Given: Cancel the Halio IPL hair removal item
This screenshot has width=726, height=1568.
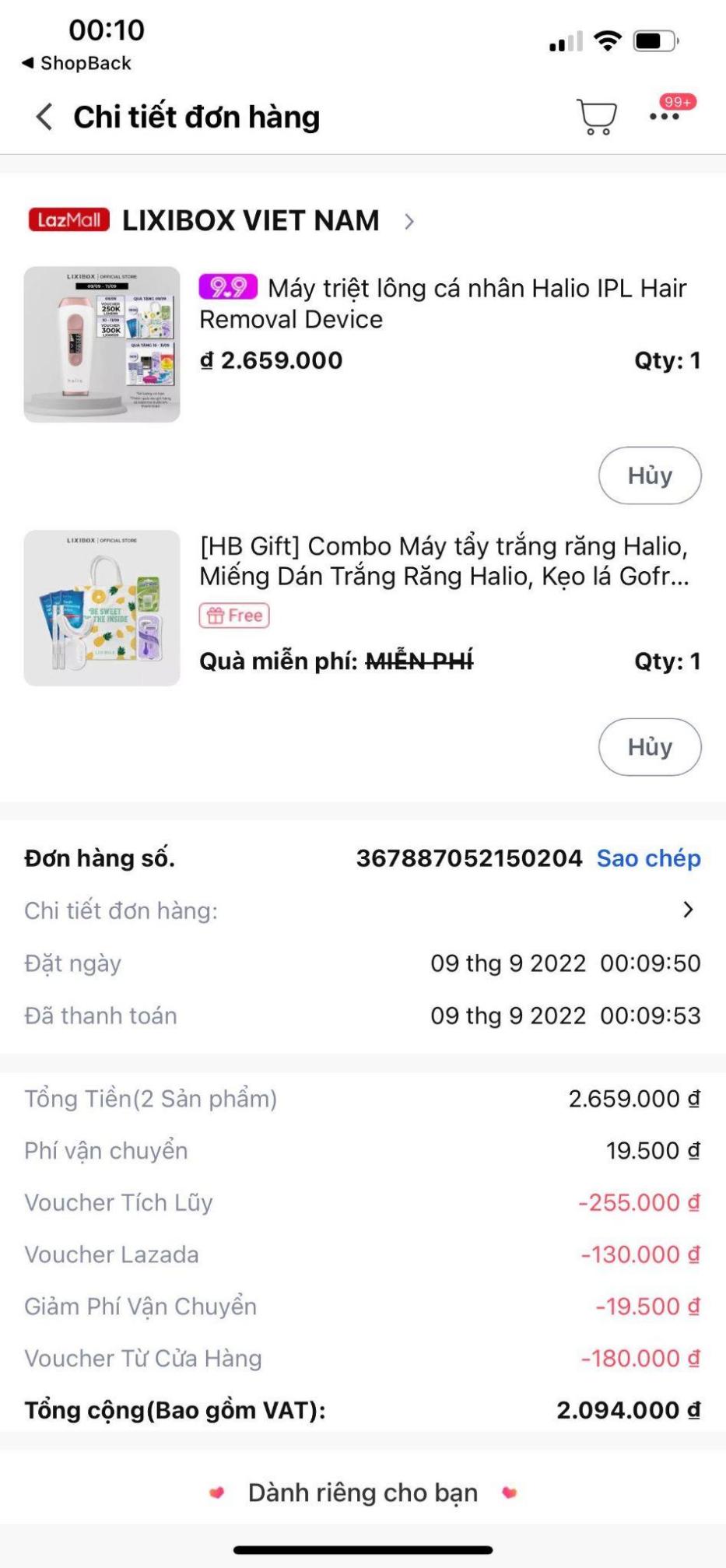Looking at the screenshot, I should pyautogui.click(x=650, y=475).
